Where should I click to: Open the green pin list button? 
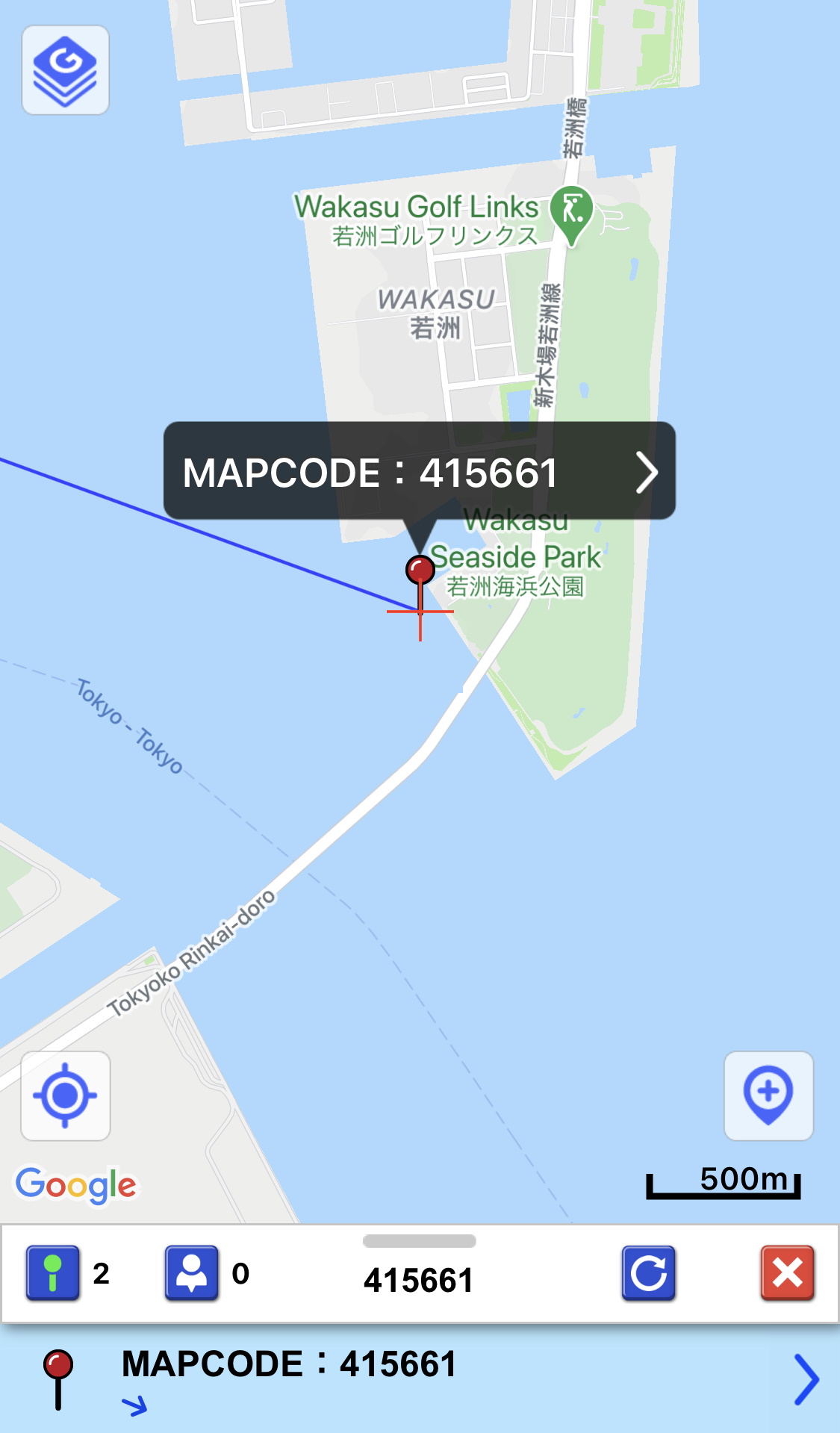(x=52, y=1273)
